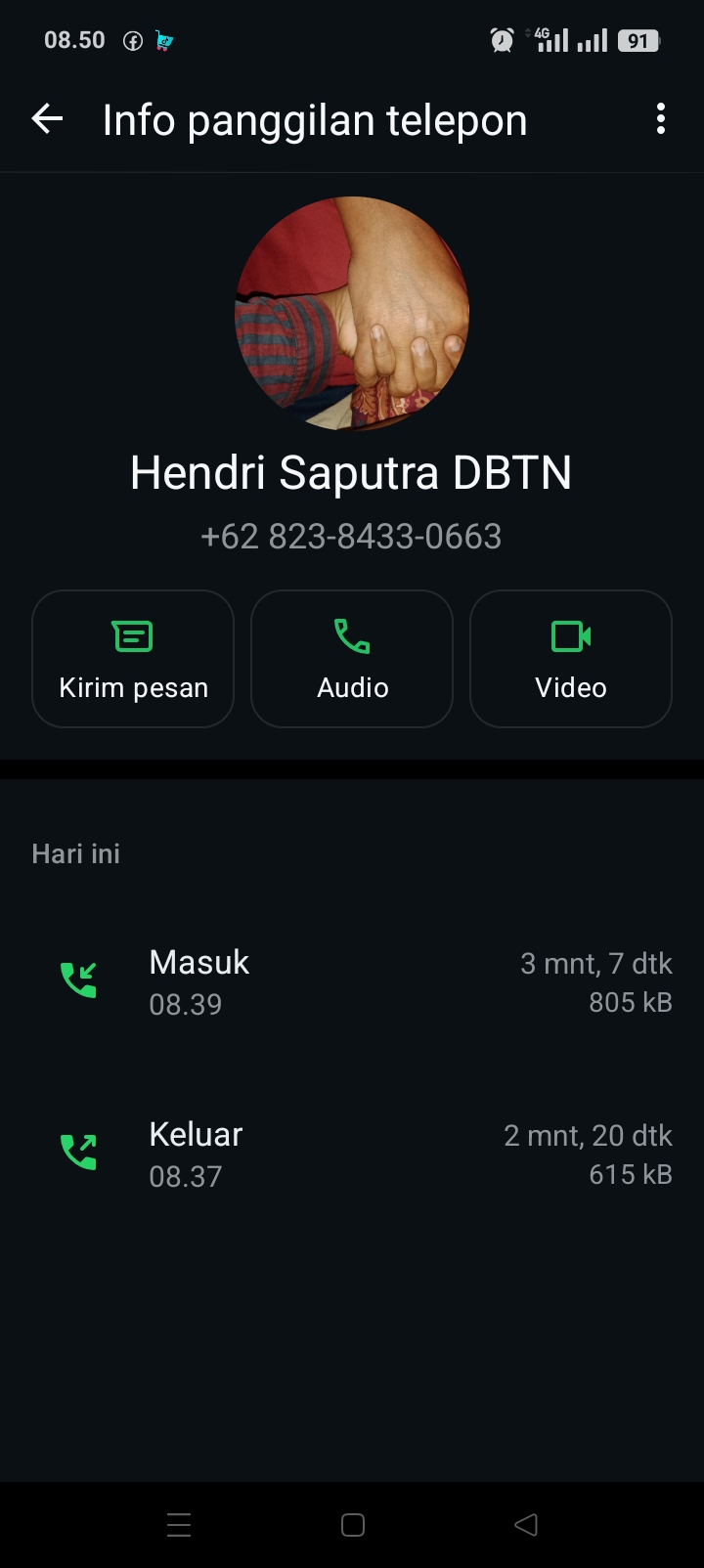Screen dimensions: 704x1568
Task: Open the three-dot overflow menu
Action: [661, 119]
